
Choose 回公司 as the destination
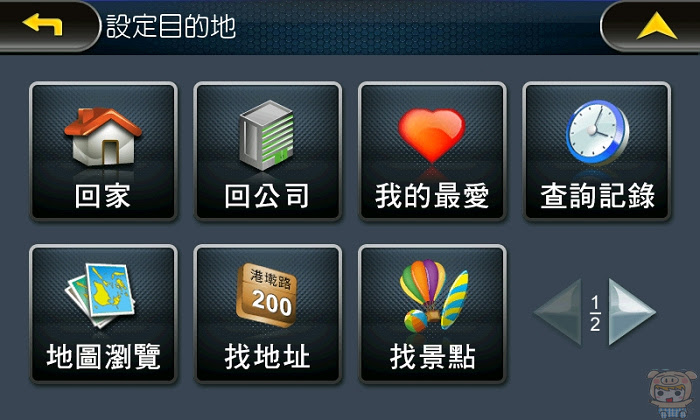coord(267,152)
